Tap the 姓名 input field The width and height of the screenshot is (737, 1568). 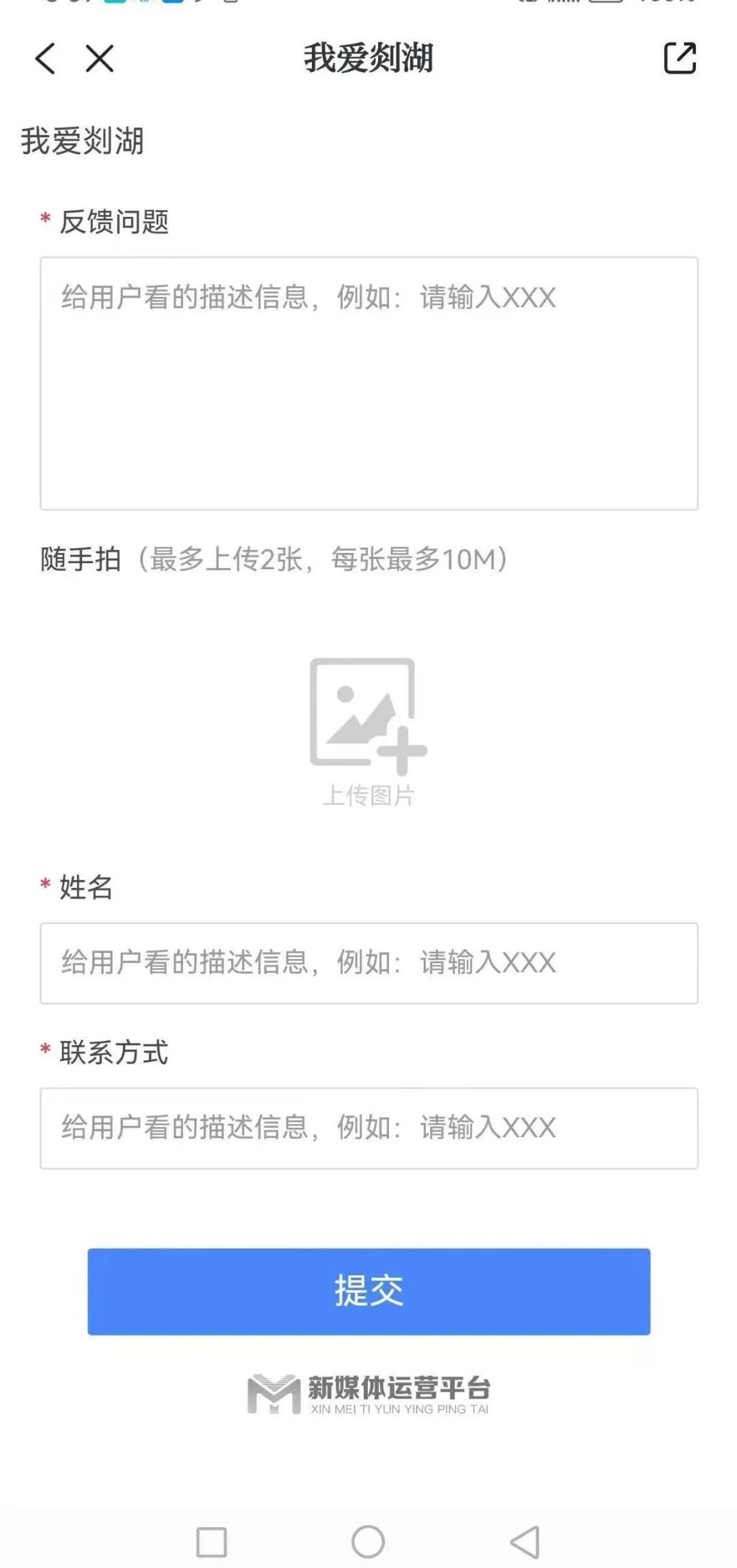click(369, 963)
